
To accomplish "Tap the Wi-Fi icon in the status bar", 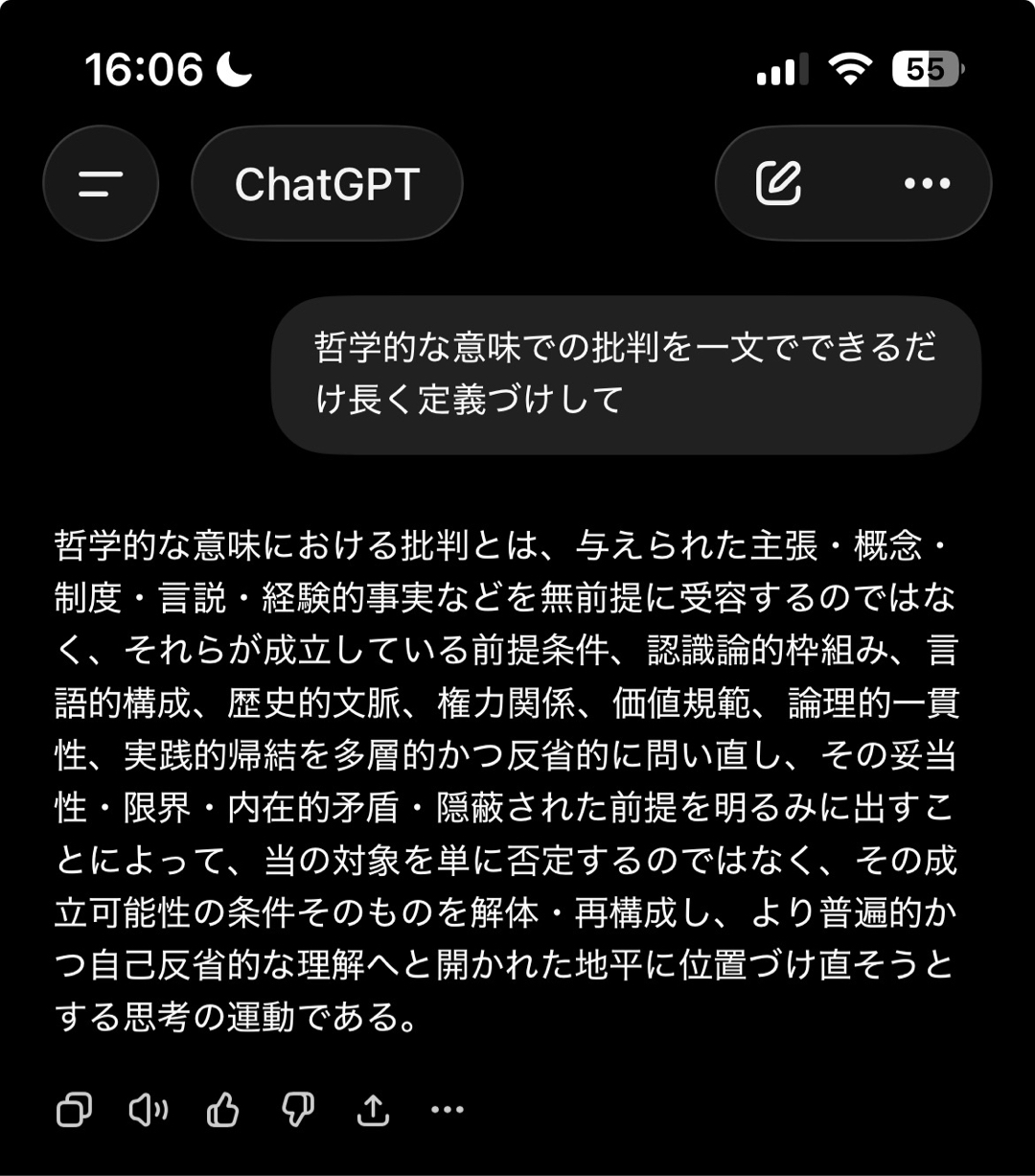I will (851, 69).
